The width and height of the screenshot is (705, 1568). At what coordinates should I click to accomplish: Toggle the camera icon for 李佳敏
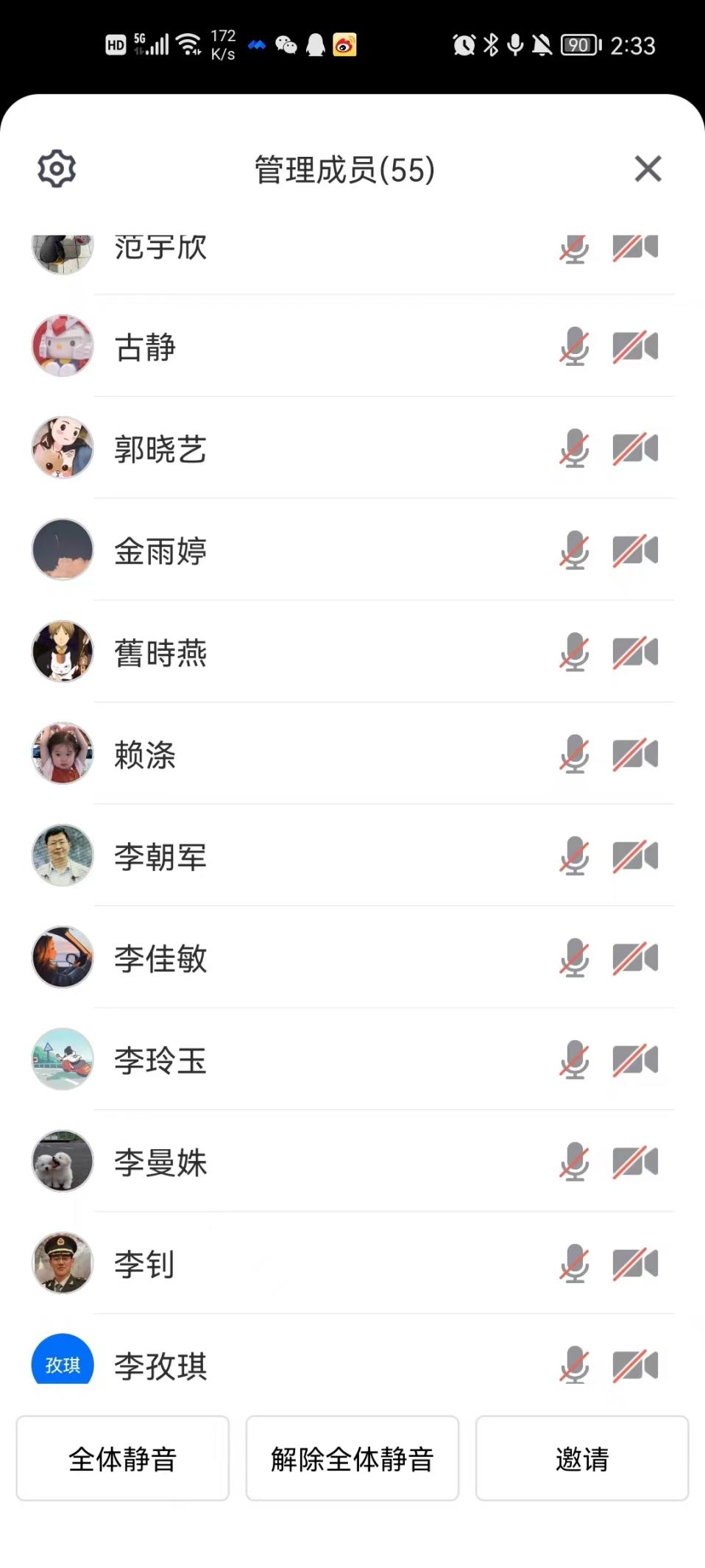pyautogui.click(x=635, y=958)
